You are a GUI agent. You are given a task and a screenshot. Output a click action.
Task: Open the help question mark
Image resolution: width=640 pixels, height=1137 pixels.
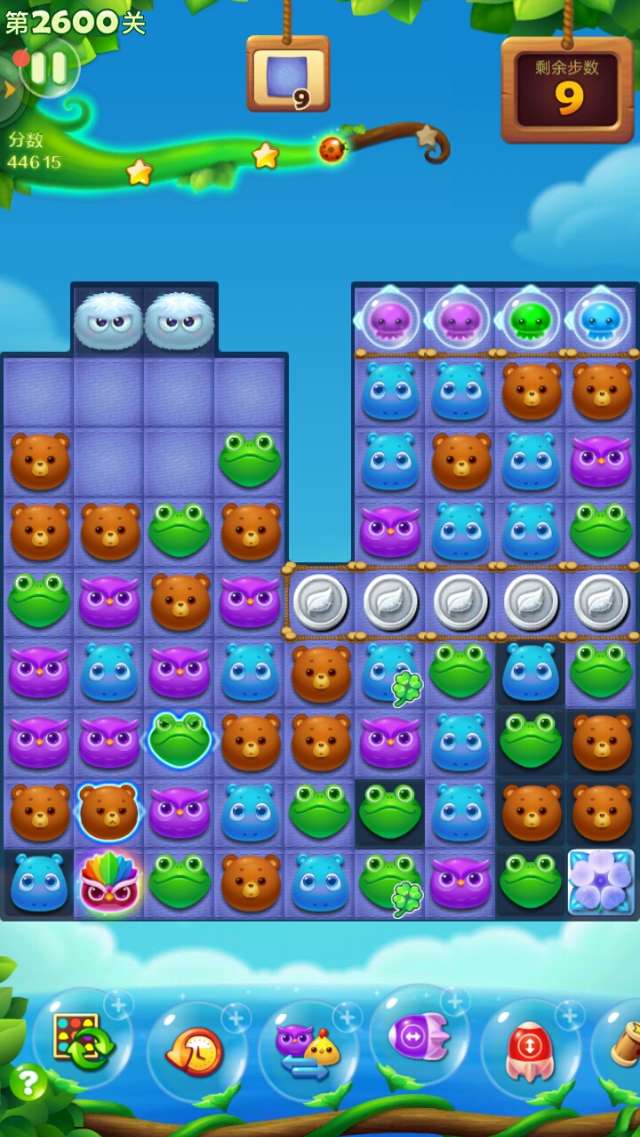click(x=28, y=1082)
